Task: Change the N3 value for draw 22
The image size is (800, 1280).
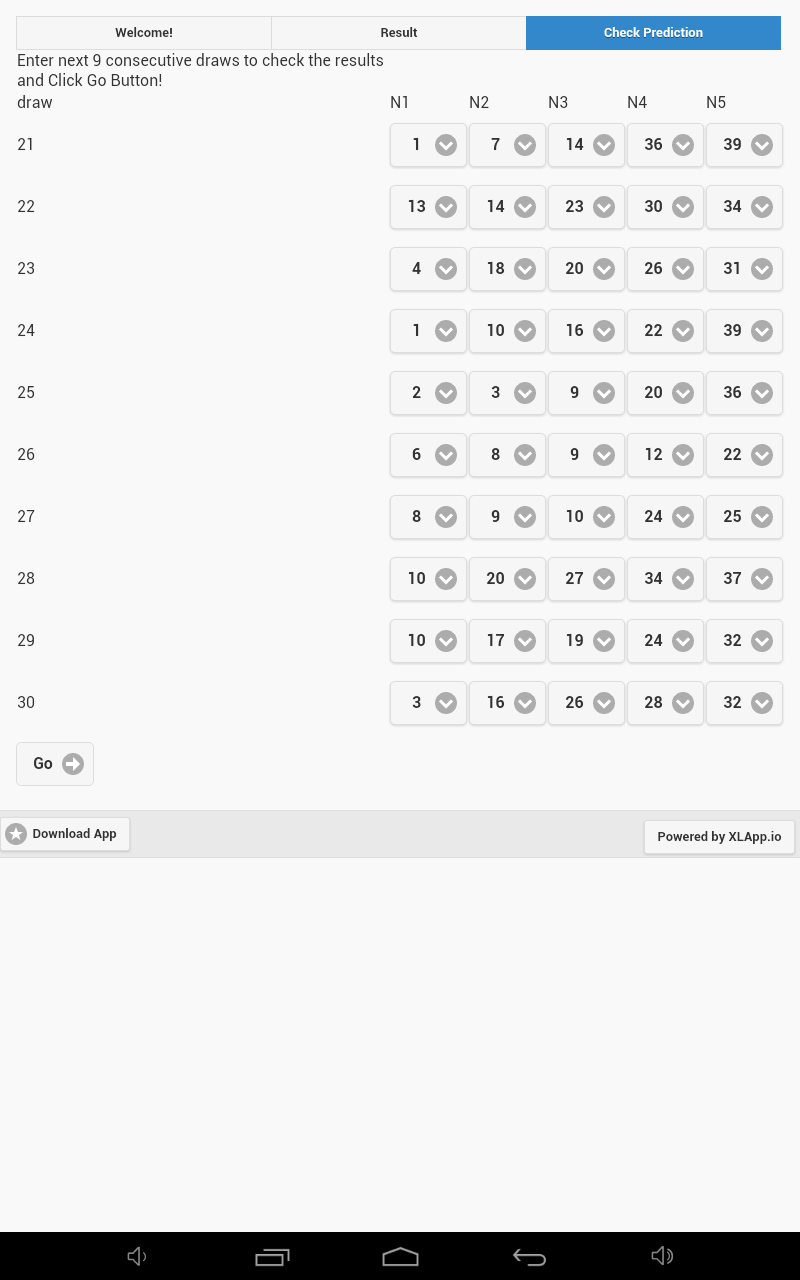Action: (x=586, y=207)
